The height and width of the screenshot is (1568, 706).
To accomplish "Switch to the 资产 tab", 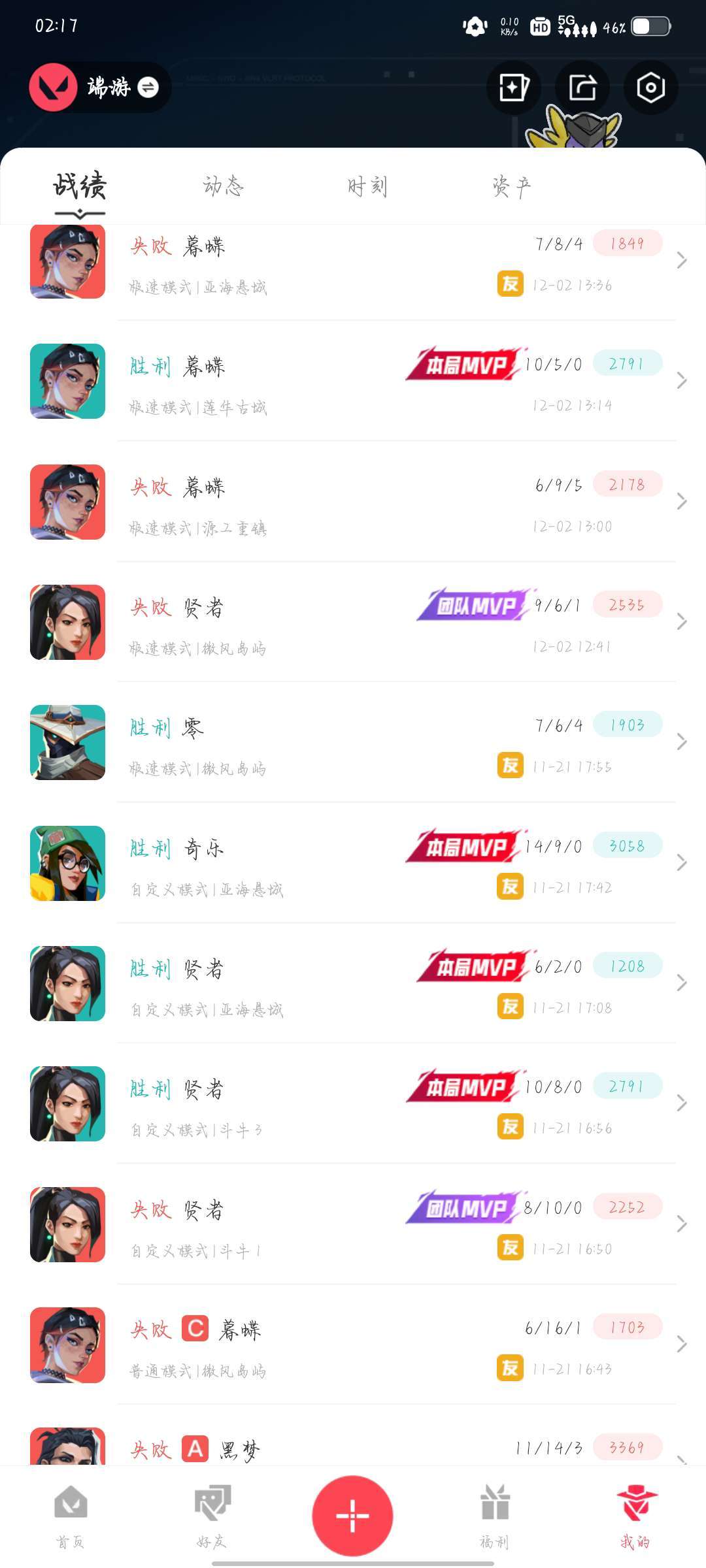I will (x=511, y=186).
